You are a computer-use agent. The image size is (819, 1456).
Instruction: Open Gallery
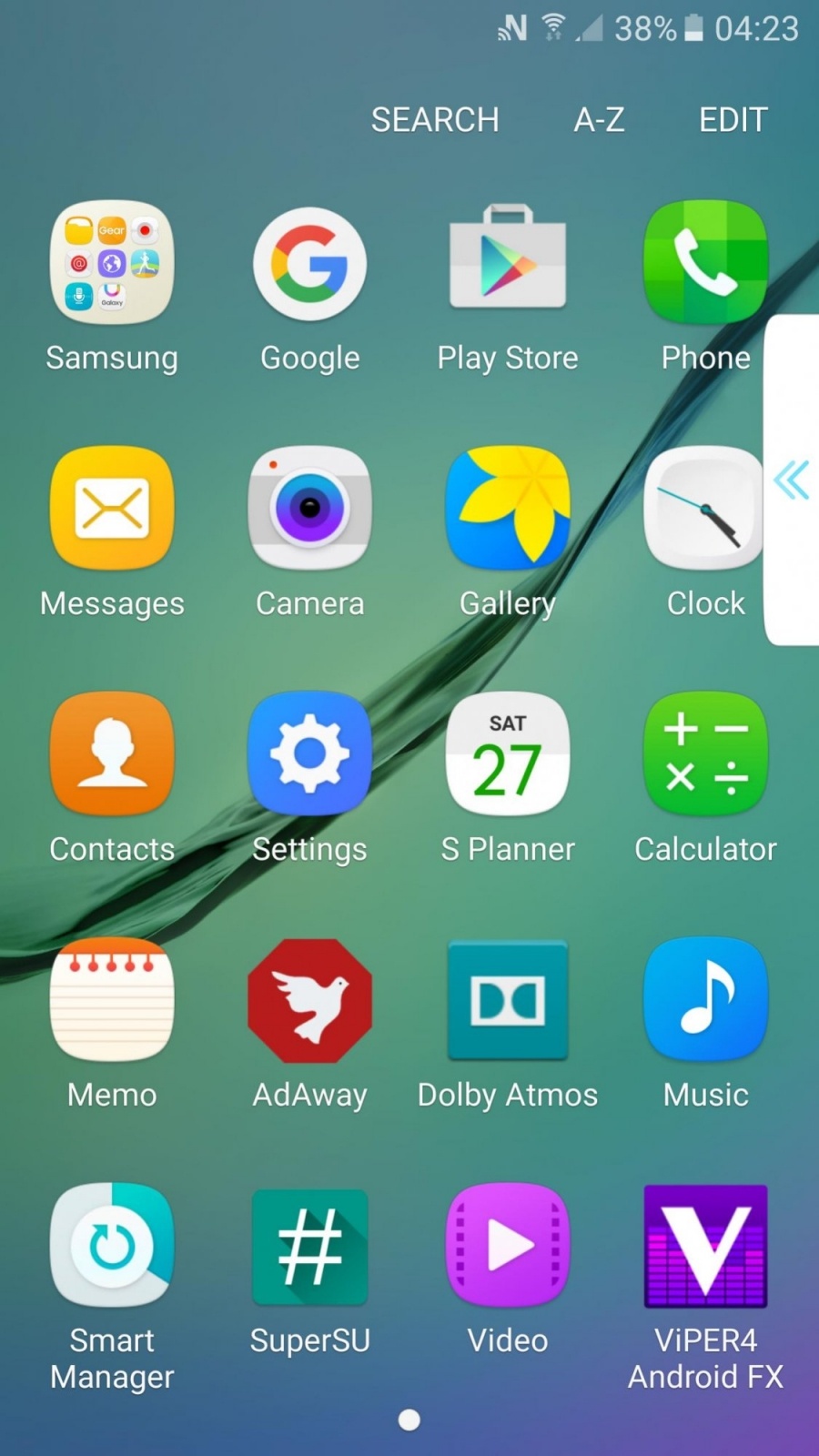click(x=508, y=510)
